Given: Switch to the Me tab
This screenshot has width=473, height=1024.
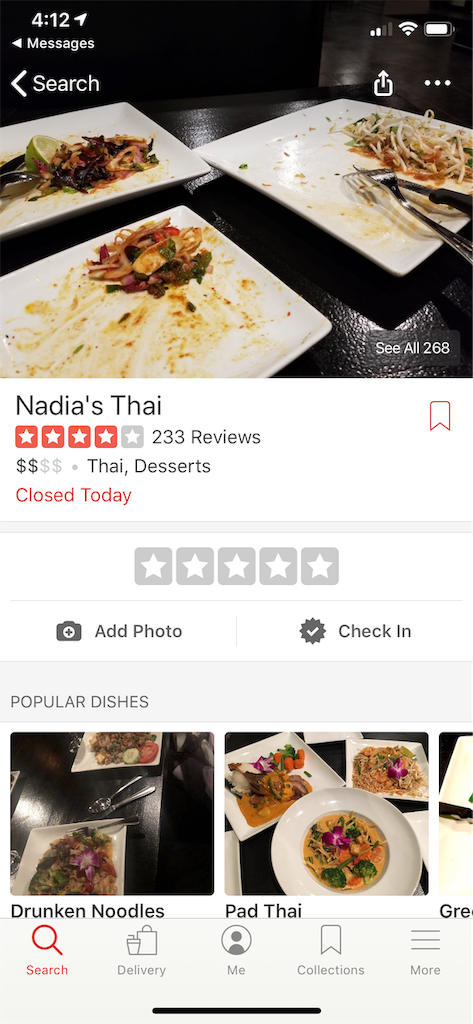Looking at the screenshot, I should point(236,951).
